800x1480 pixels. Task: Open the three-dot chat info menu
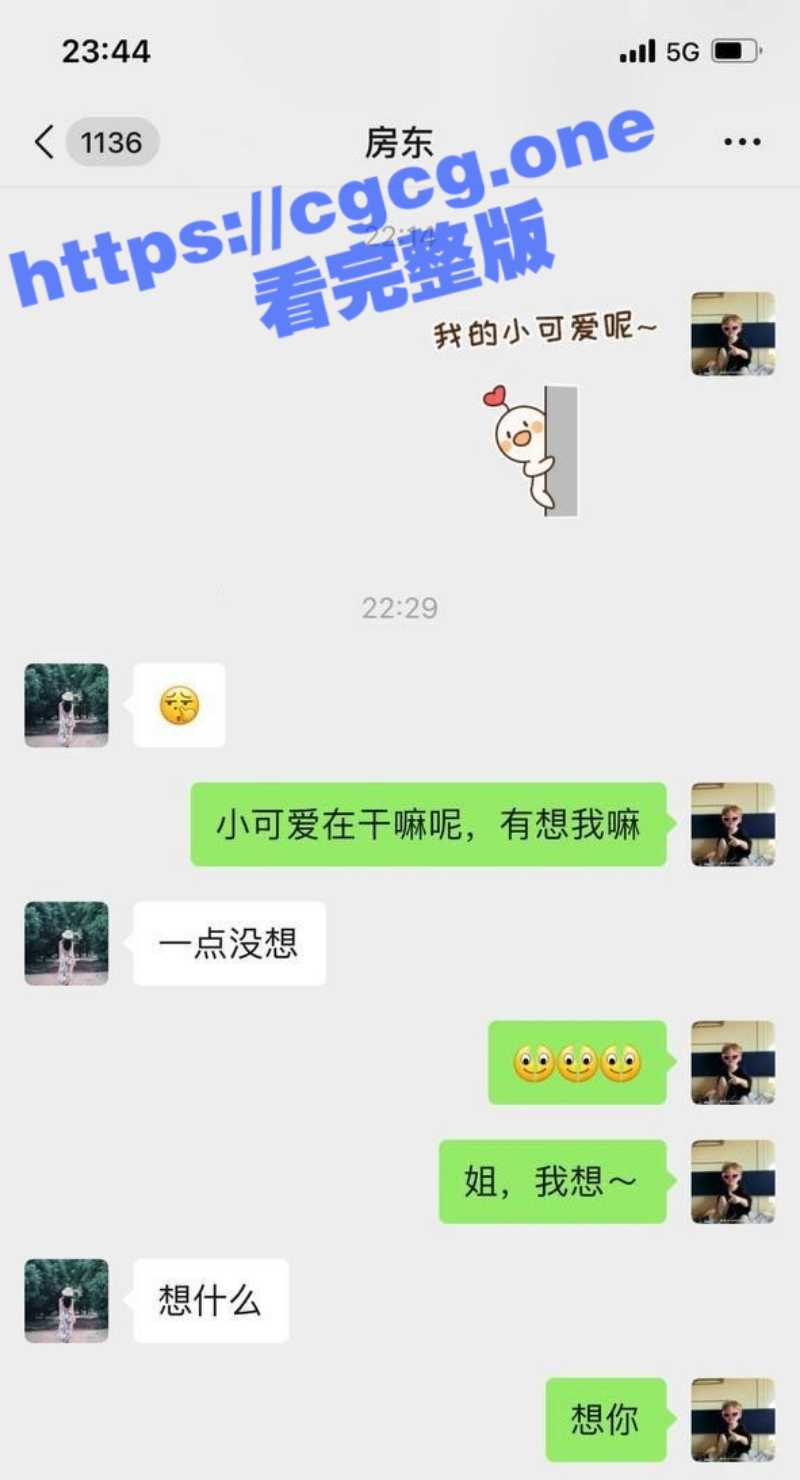tap(742, 142)
